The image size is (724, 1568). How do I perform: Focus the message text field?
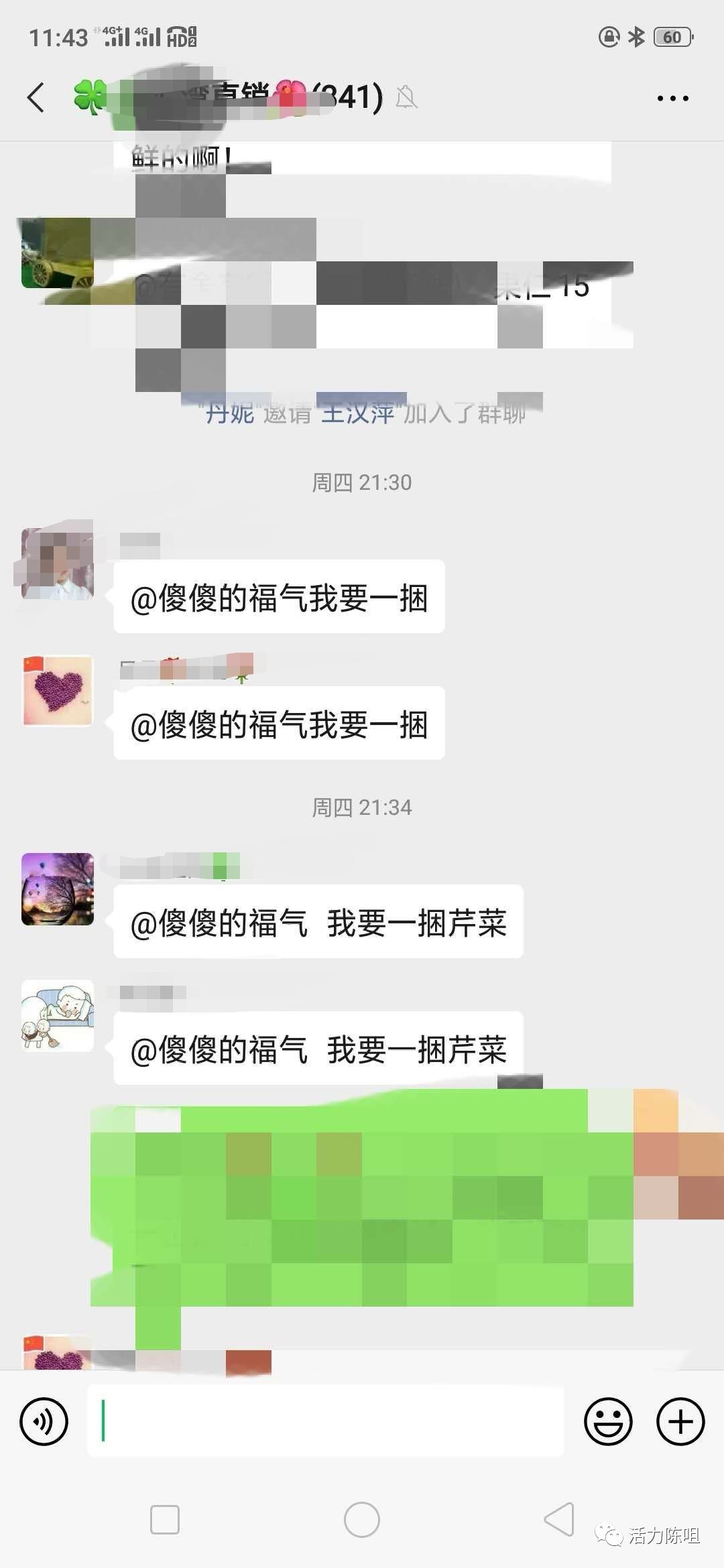pos(326,1421)
